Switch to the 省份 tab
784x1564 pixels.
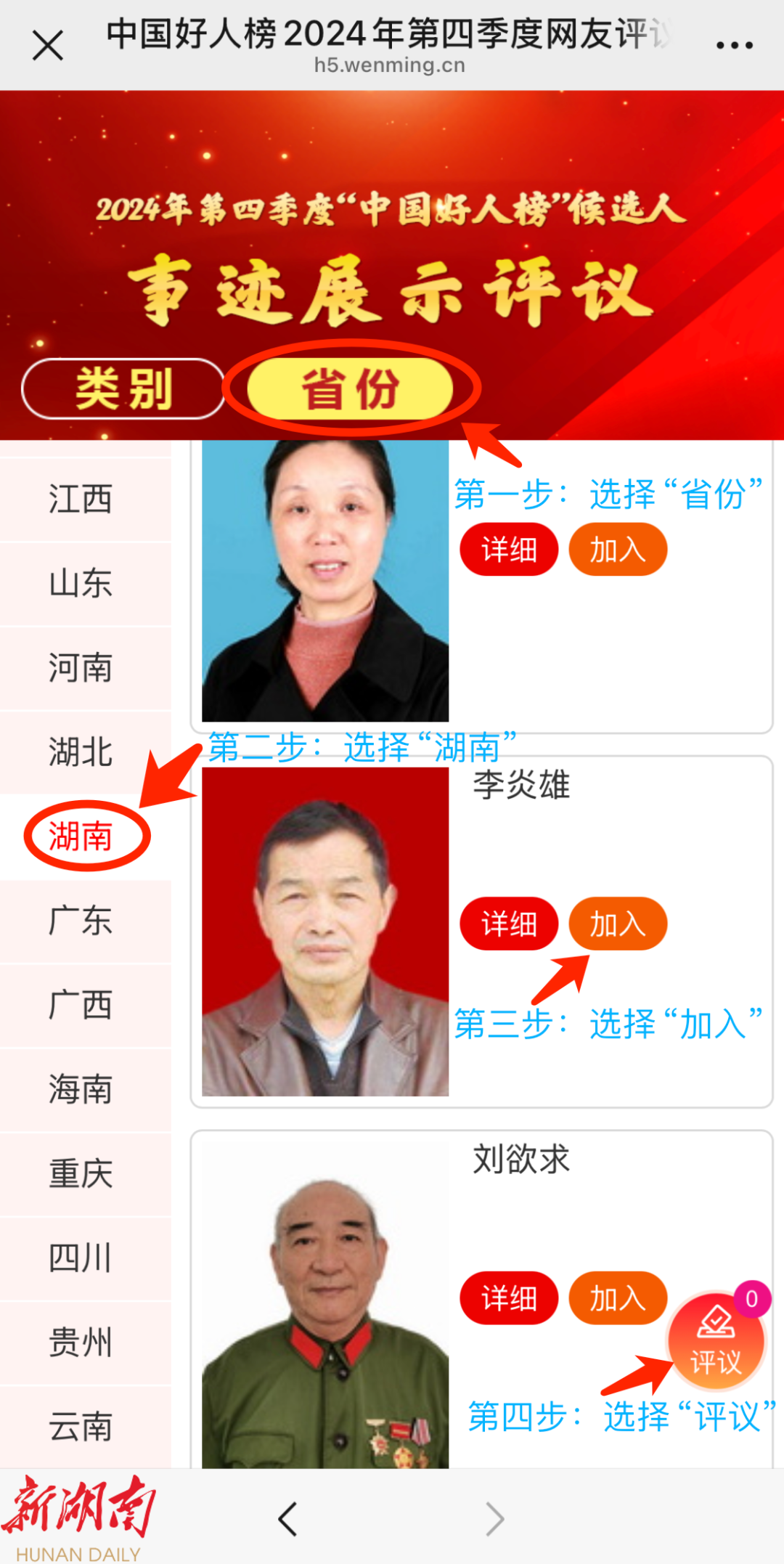point(350,388)
